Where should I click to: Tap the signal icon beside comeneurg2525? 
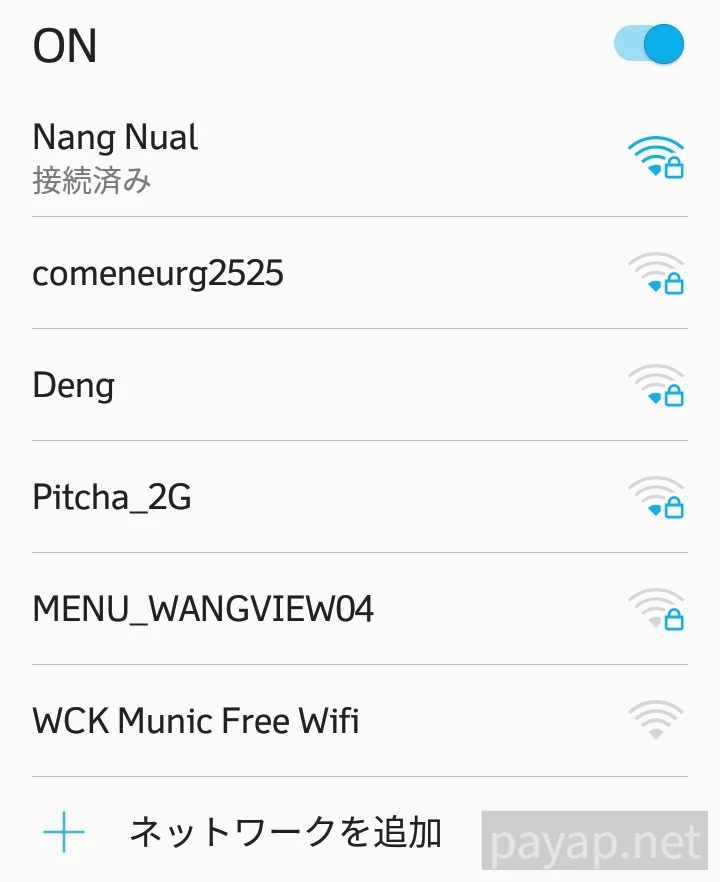655,273
